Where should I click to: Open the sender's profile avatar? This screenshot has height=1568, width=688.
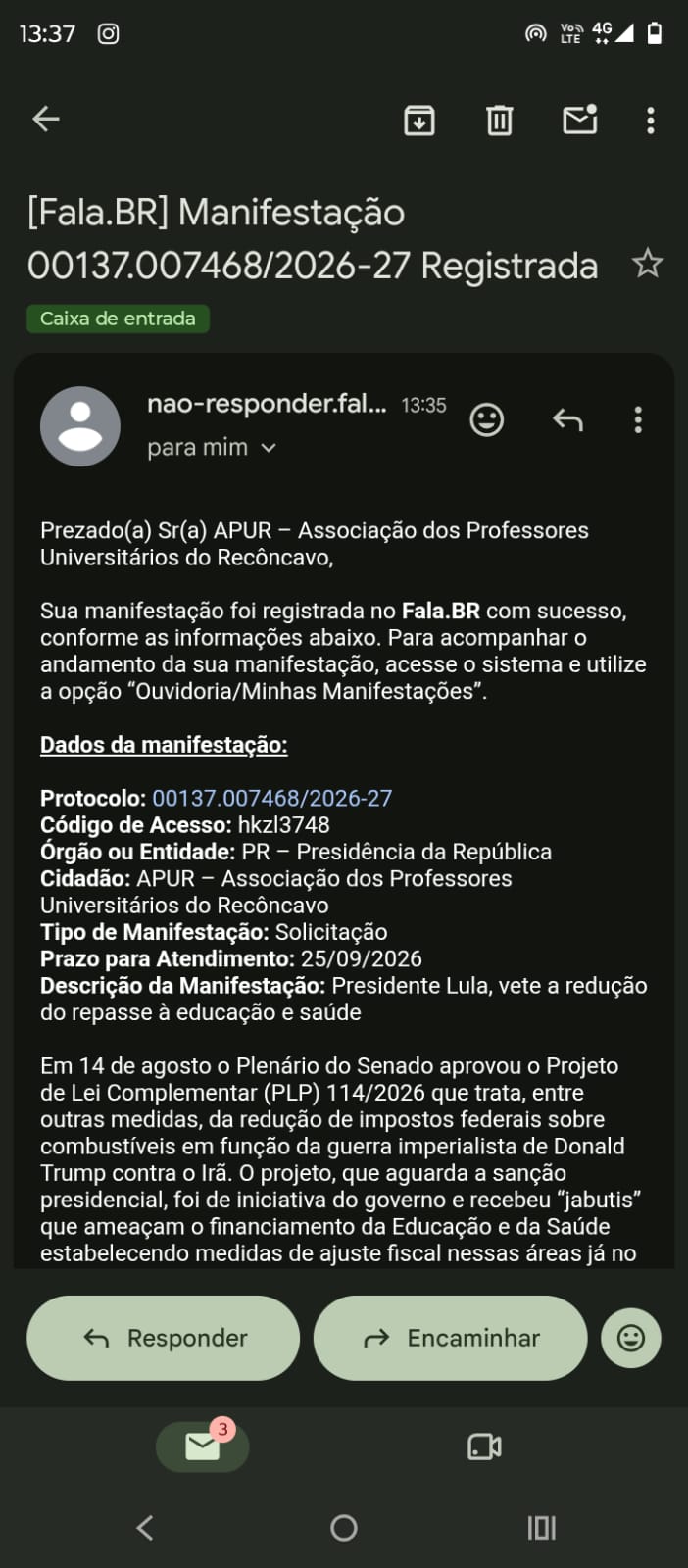(80, 426)
